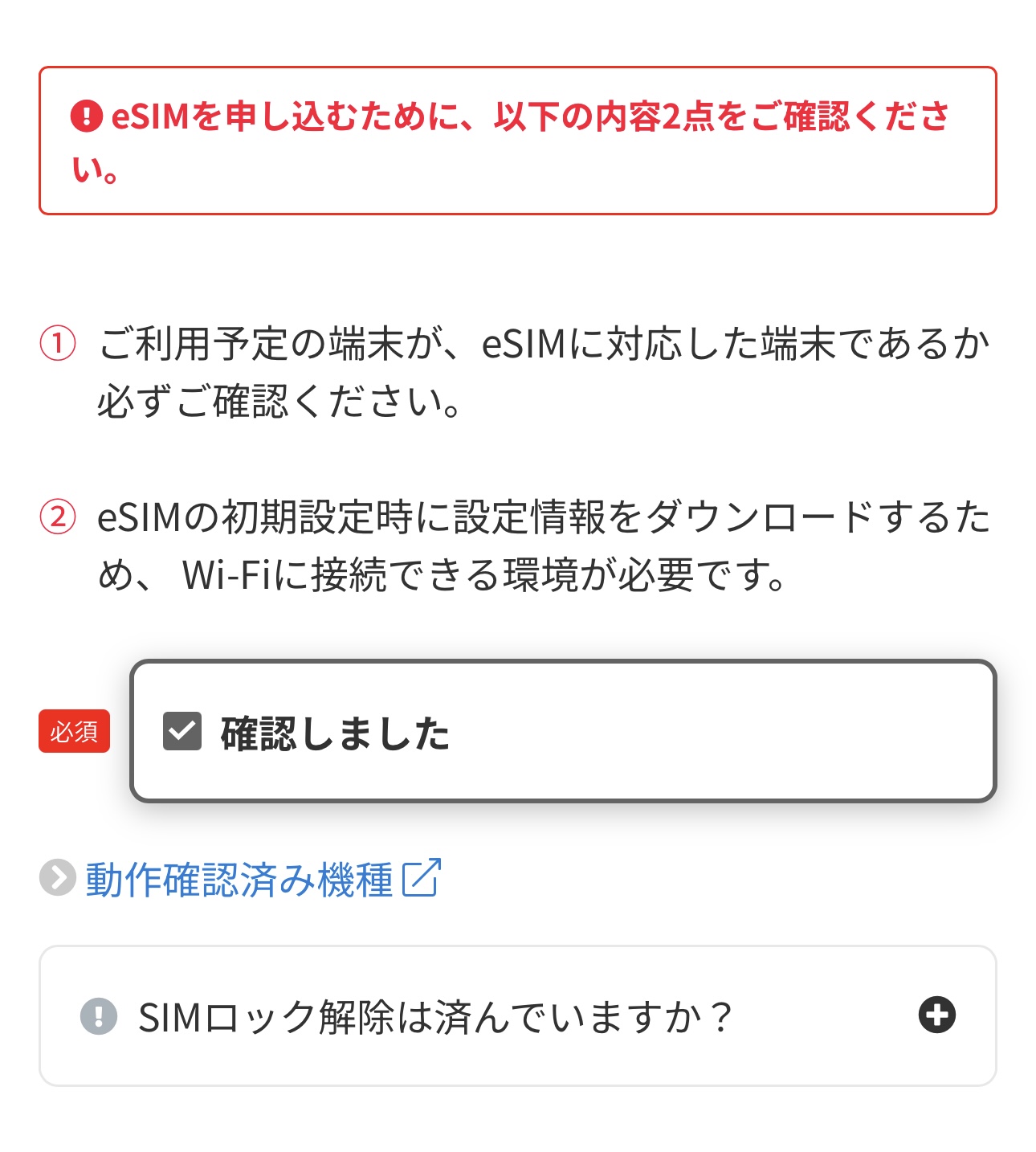Open the 動作確認済み機種 link

coord(239,879)
